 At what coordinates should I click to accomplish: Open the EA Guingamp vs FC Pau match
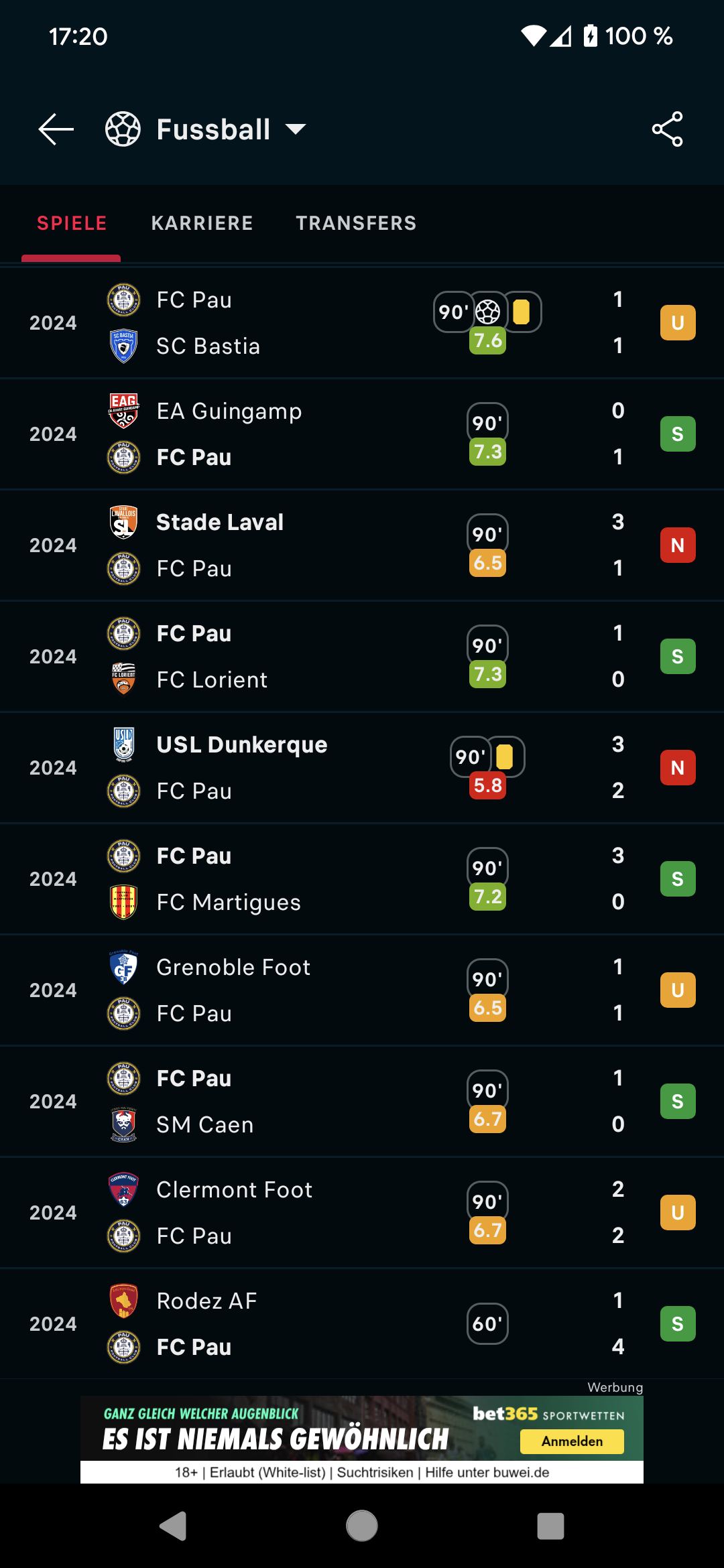(x=362, y=434)
